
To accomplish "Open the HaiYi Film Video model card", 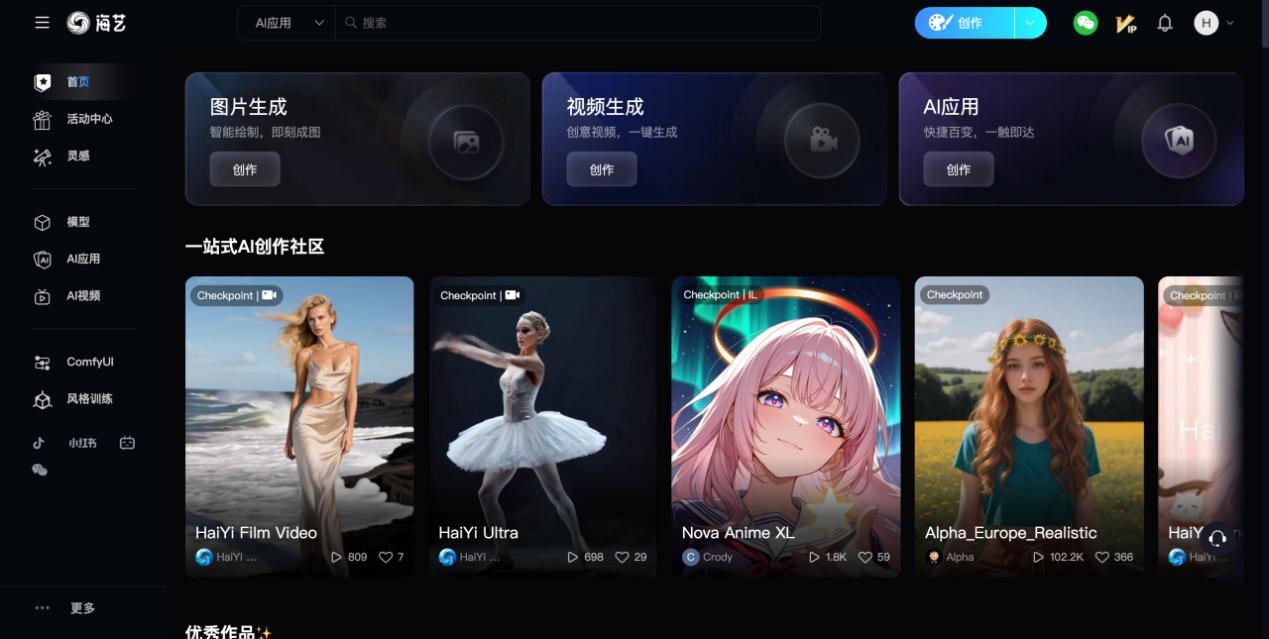I will 299,420.
